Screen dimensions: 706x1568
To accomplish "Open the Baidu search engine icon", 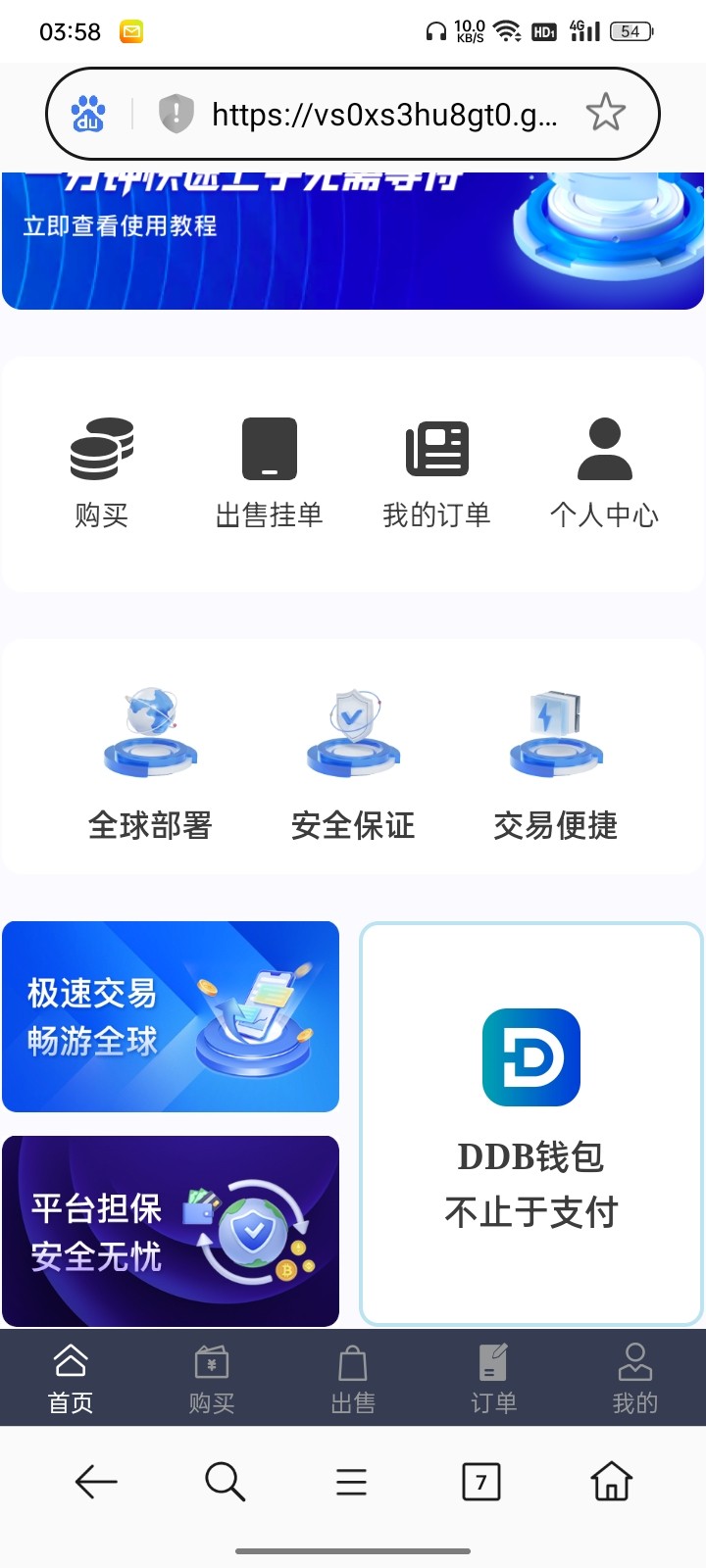I will 88,113.
